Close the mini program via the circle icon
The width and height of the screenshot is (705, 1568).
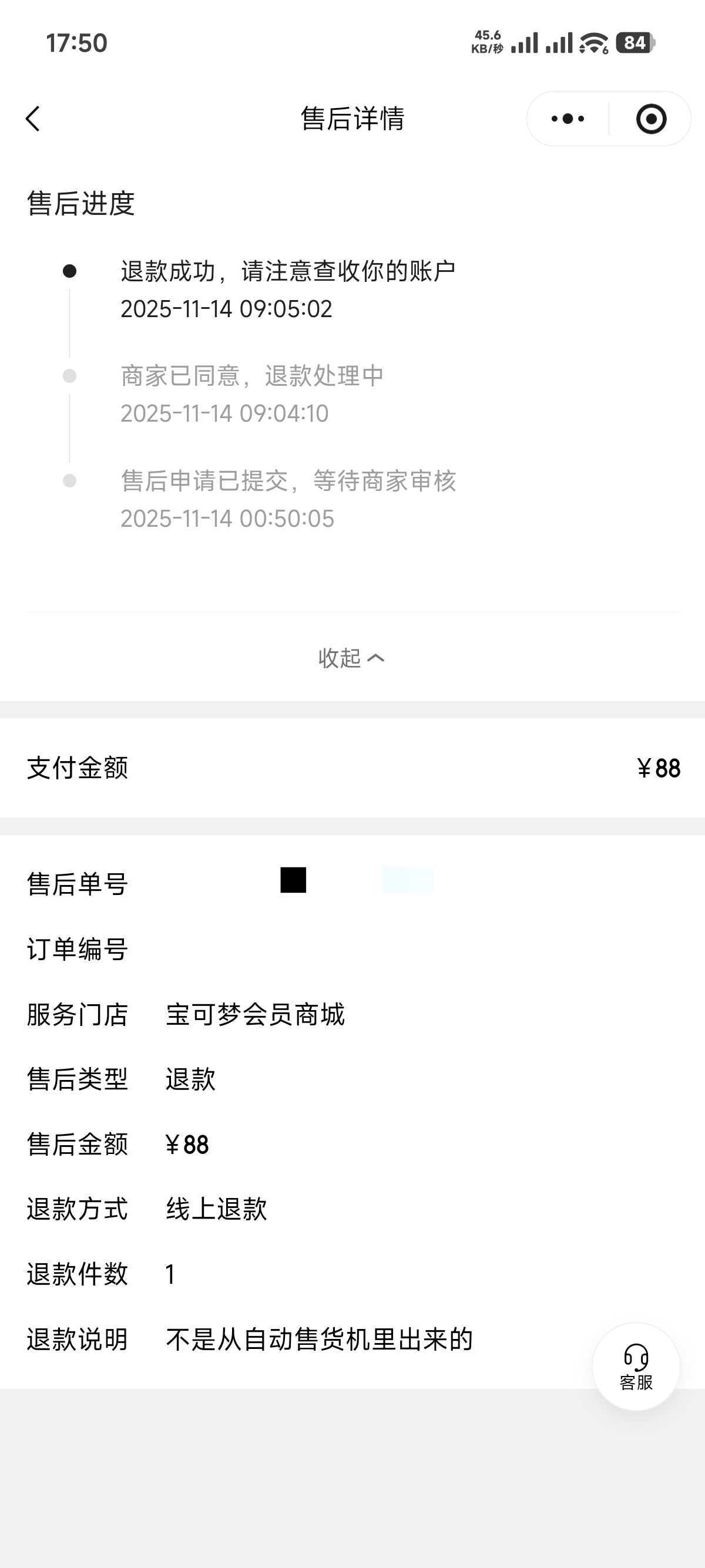point(651,119)
